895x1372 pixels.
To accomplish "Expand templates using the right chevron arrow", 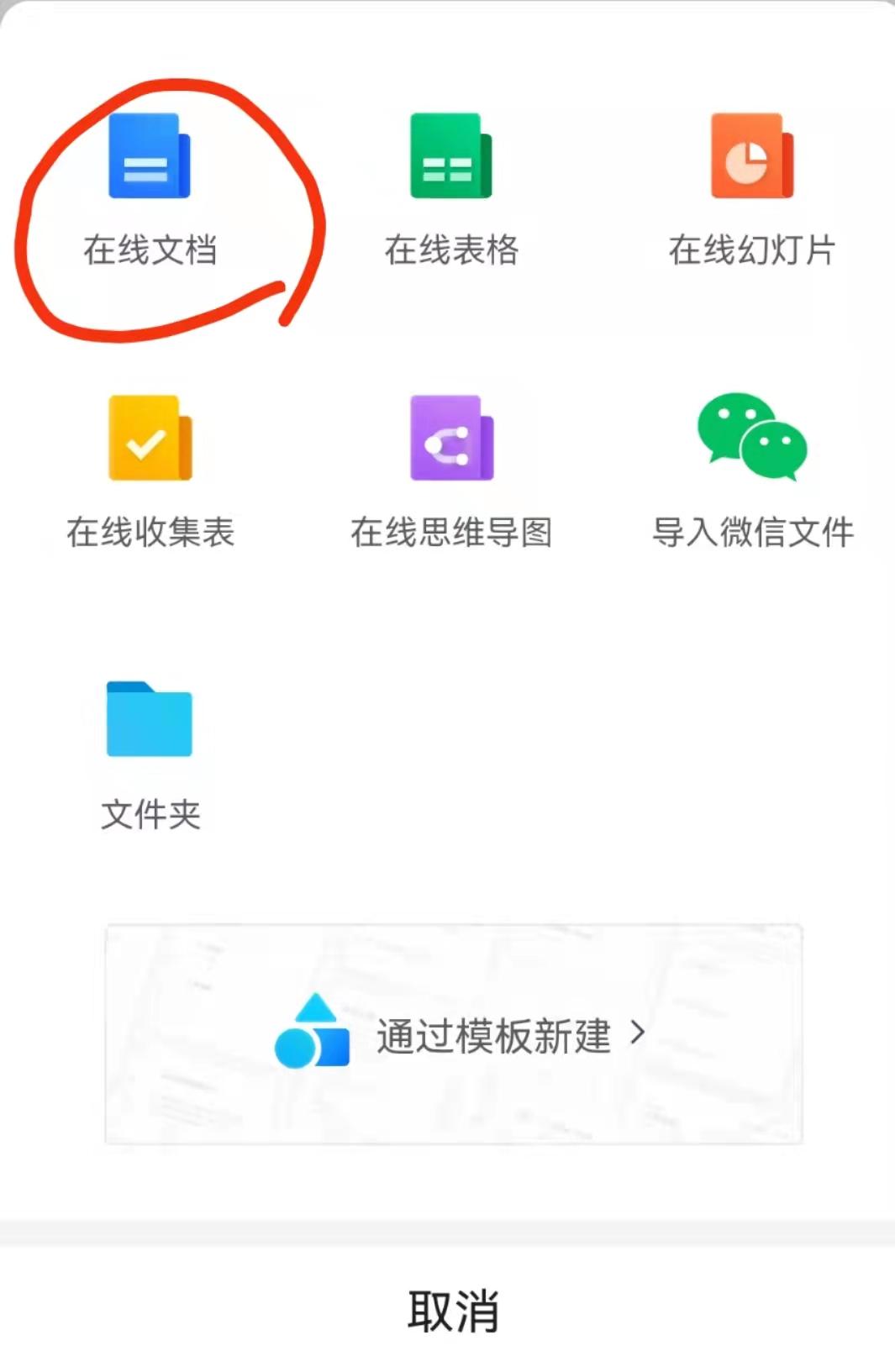I will click(x=639, y=1033).
